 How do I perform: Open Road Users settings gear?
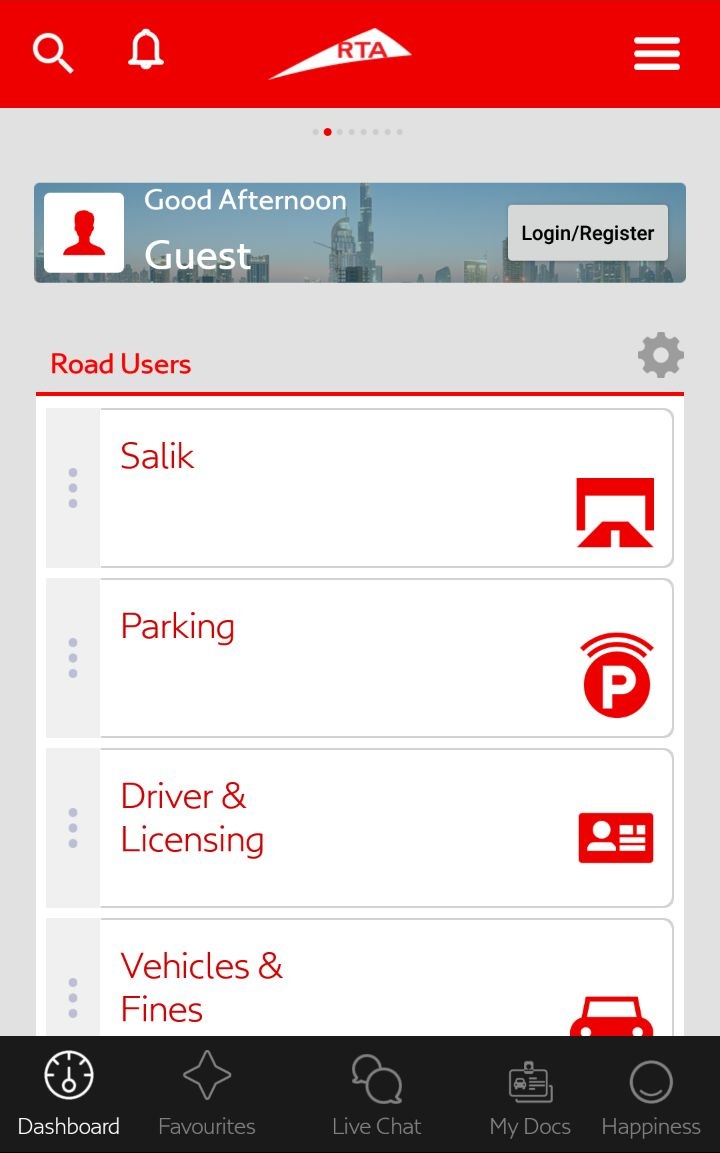pos(660,353)
